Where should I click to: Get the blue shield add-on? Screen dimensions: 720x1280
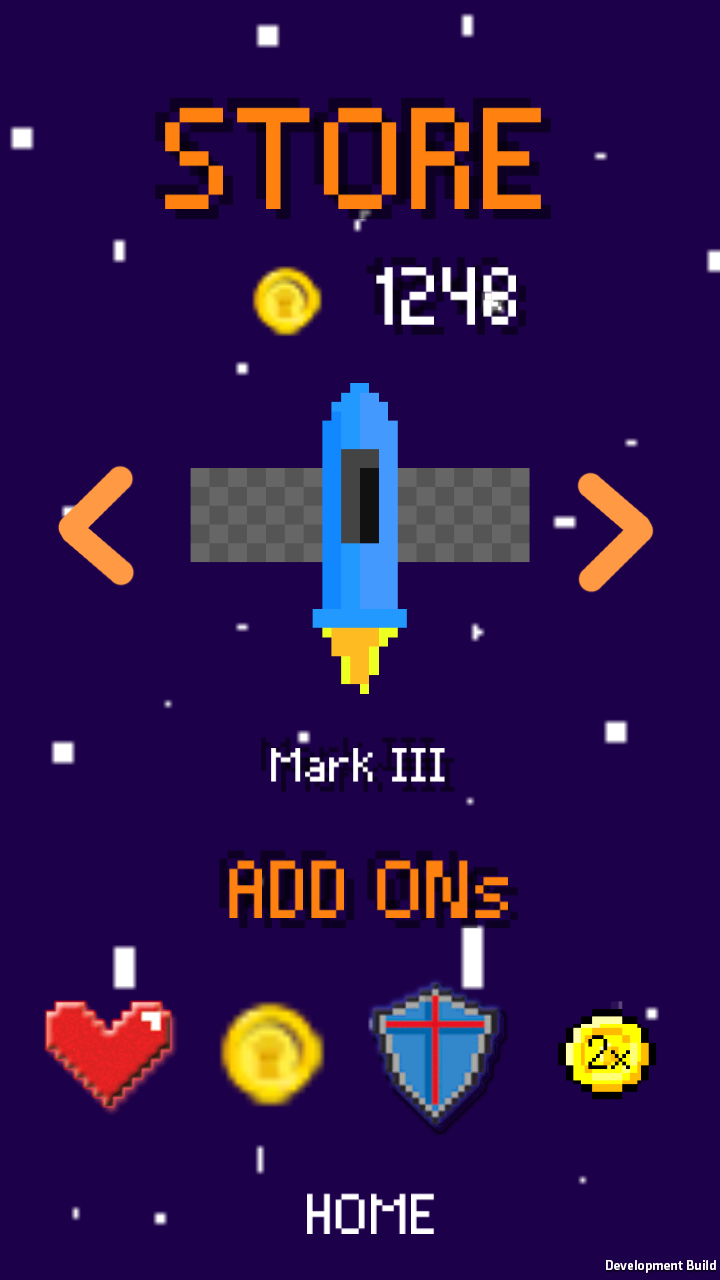(x=436, y=1055)
